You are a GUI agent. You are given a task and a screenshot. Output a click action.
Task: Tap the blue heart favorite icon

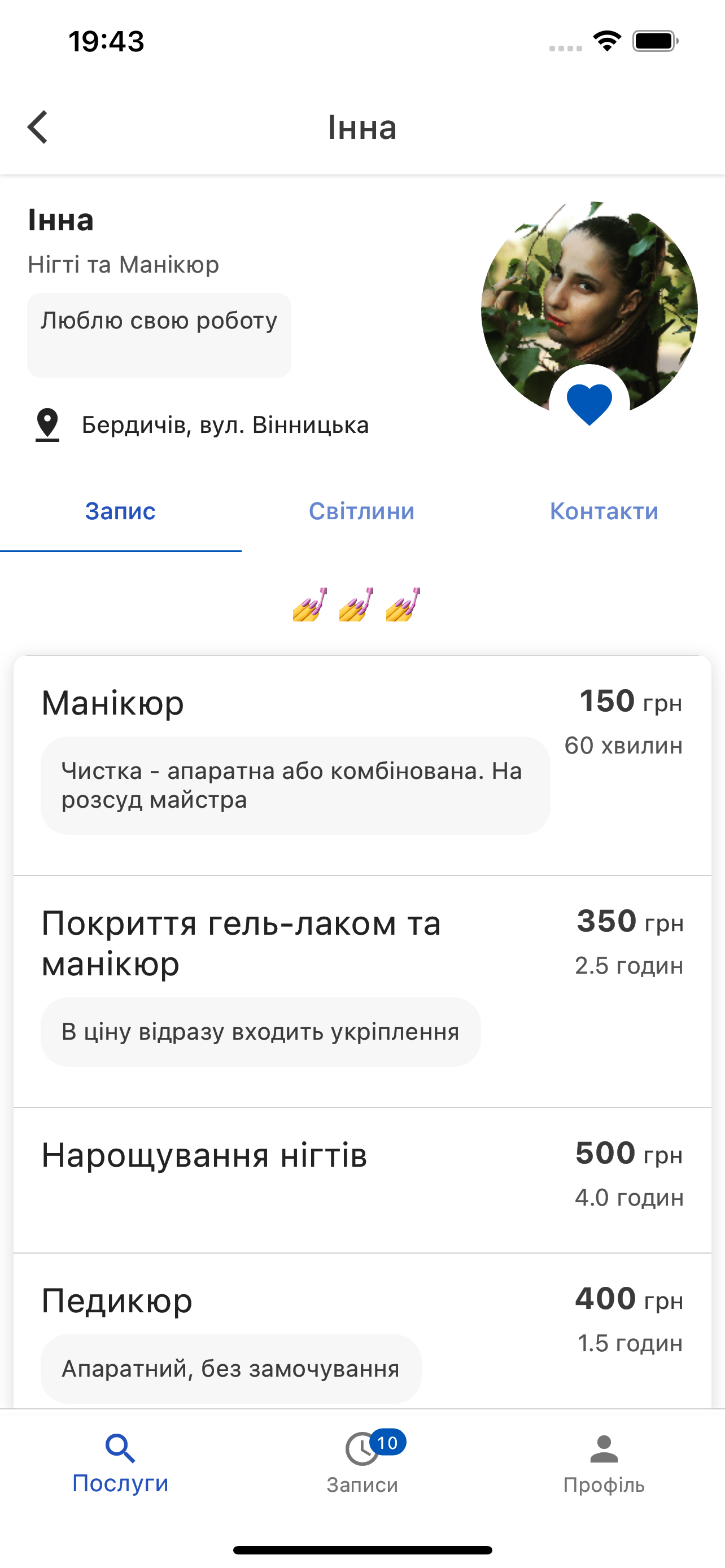tap(589, 404)
